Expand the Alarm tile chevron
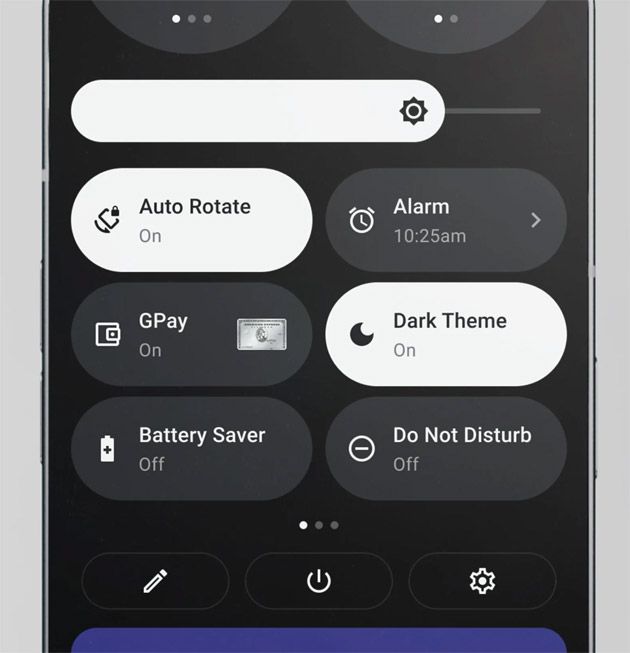Viewport: 630px width, 653px height. (535, 220)
